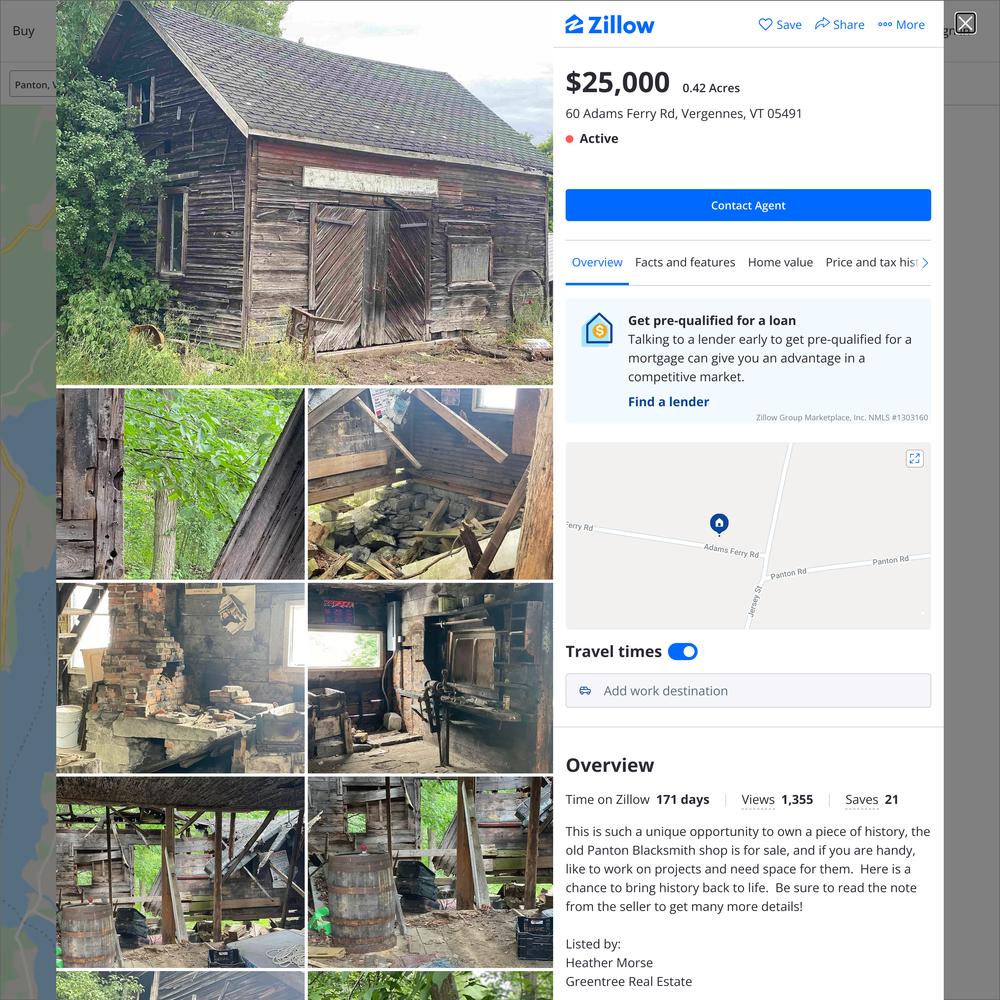The width and height of the screenshot is (1000, 1000).
Task: Open the More options menu
Action: (x=901, y=25)
